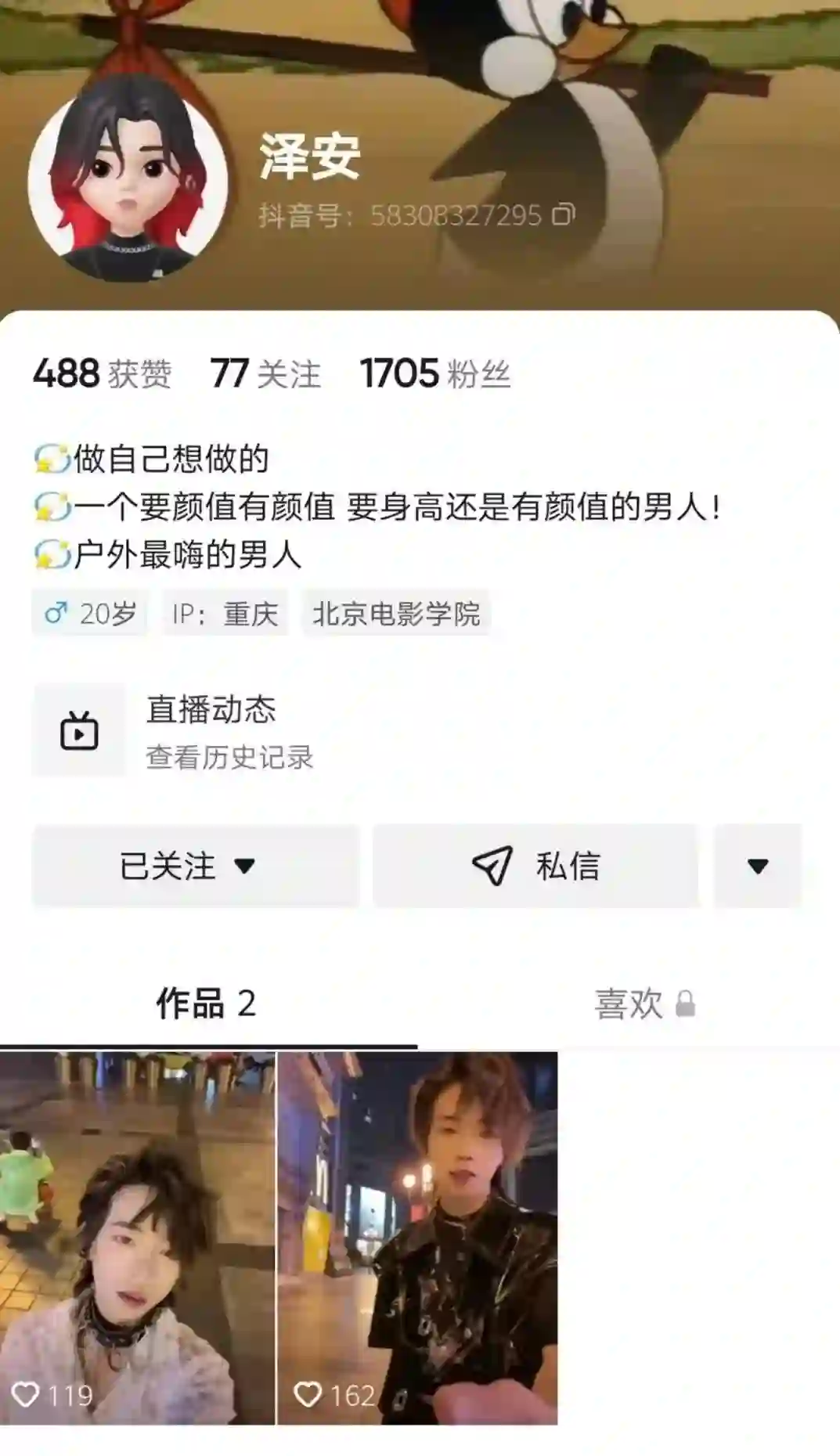Open the 已关注 following options dropdown
The image size is (840, 1456).
(195, 866)
